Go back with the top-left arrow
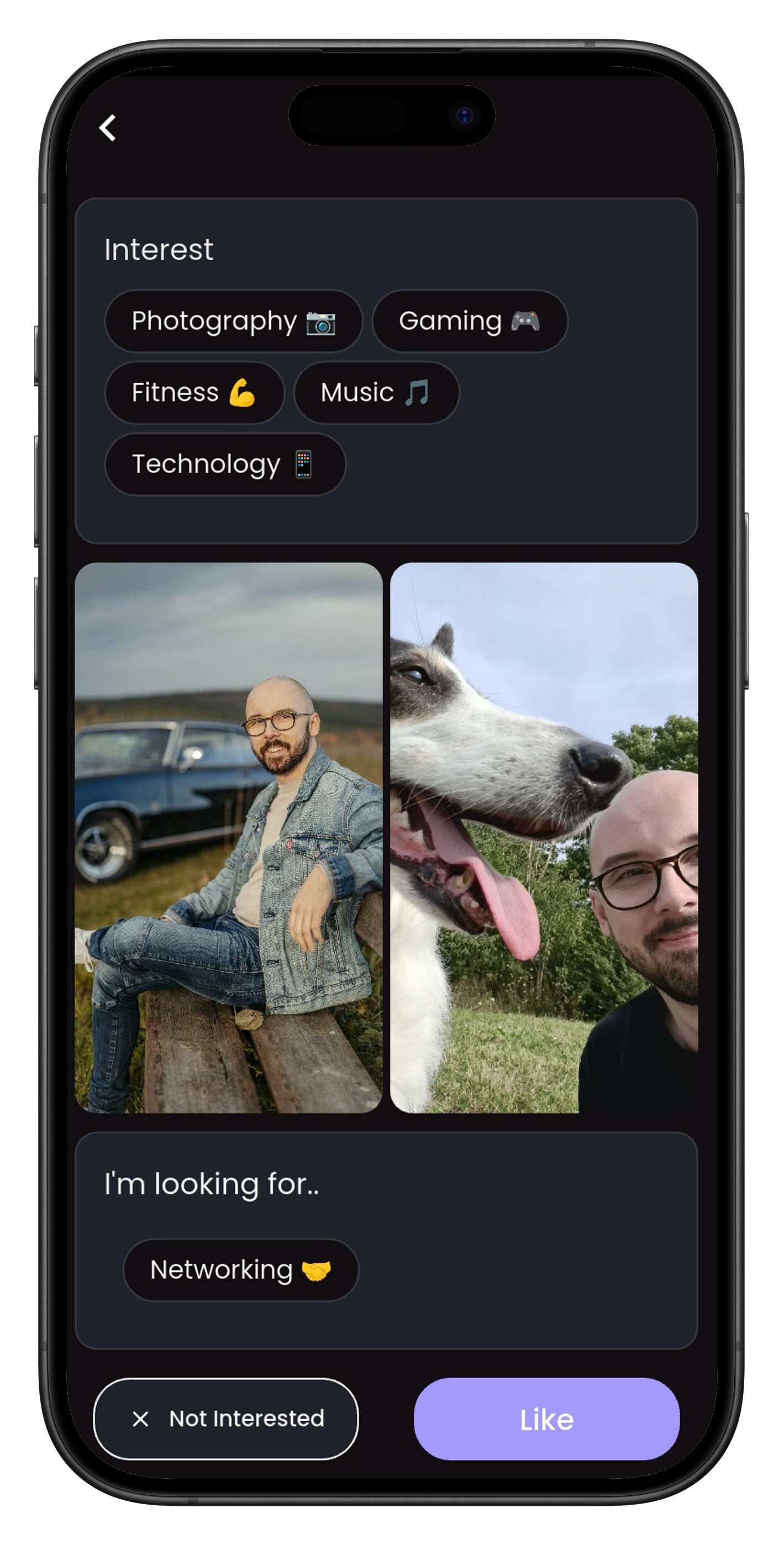 click(x=107, y=128)
